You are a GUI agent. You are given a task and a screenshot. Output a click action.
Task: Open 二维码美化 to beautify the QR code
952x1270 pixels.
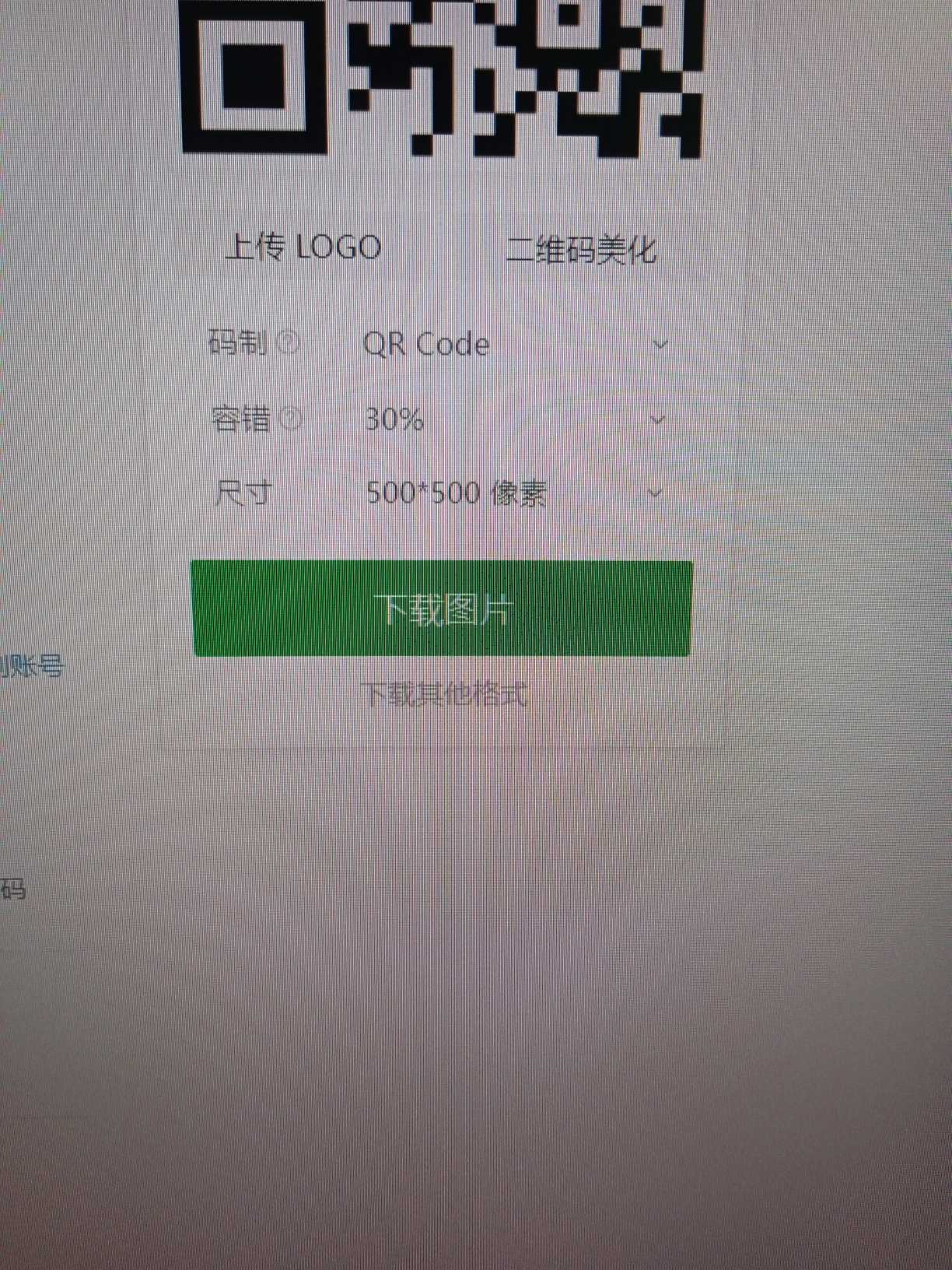581,251
